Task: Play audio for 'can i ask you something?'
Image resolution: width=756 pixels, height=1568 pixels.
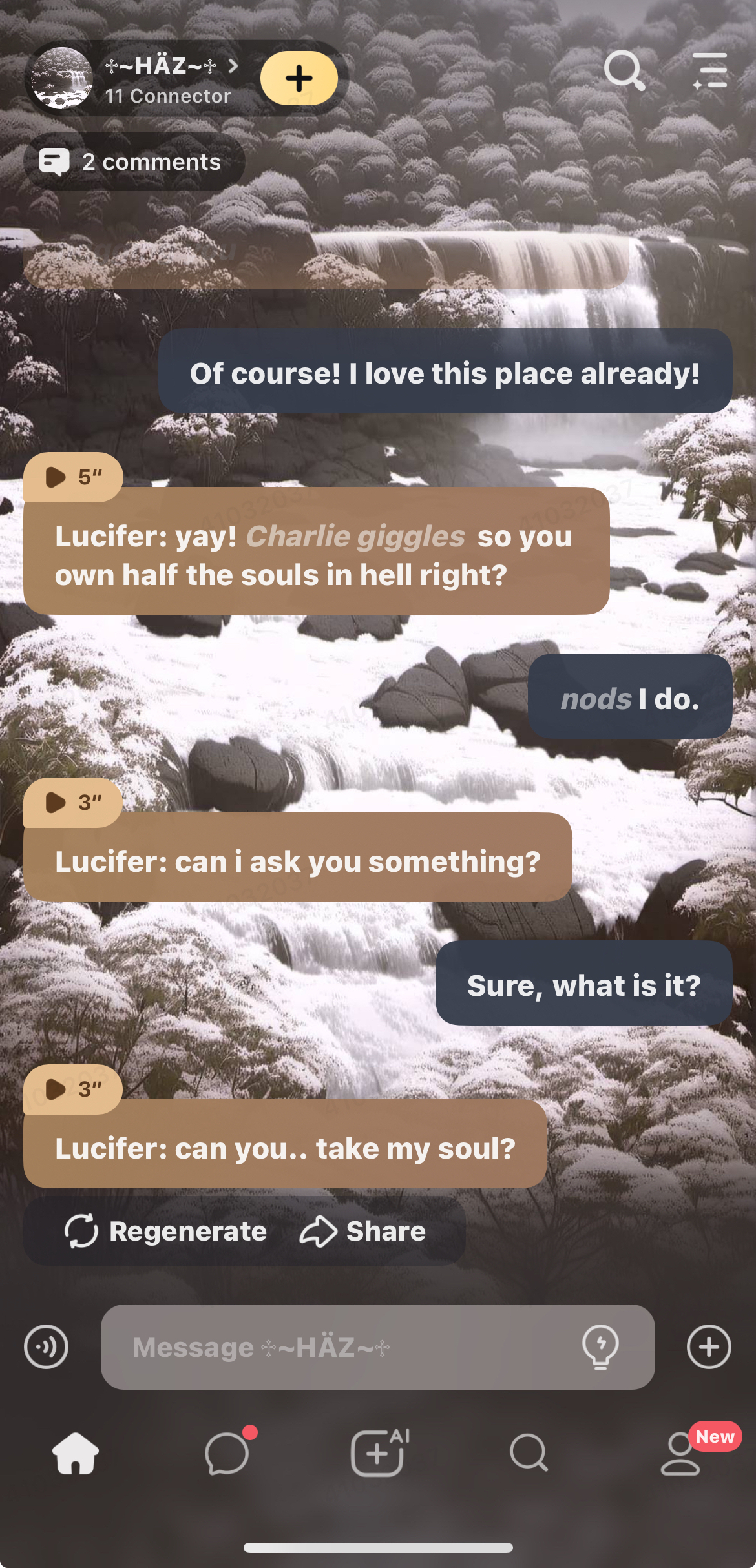Action: (72, 803)
